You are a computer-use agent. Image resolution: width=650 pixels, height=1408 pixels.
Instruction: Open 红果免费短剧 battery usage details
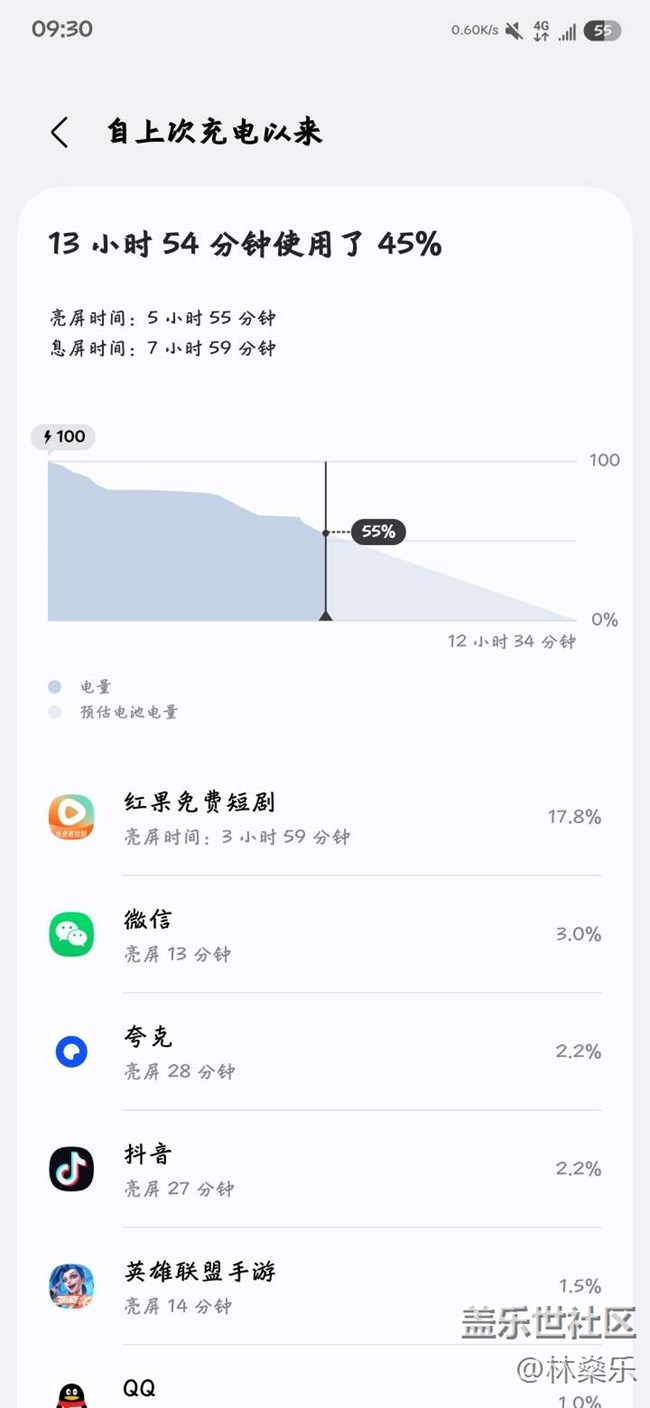tap(325, 817)
